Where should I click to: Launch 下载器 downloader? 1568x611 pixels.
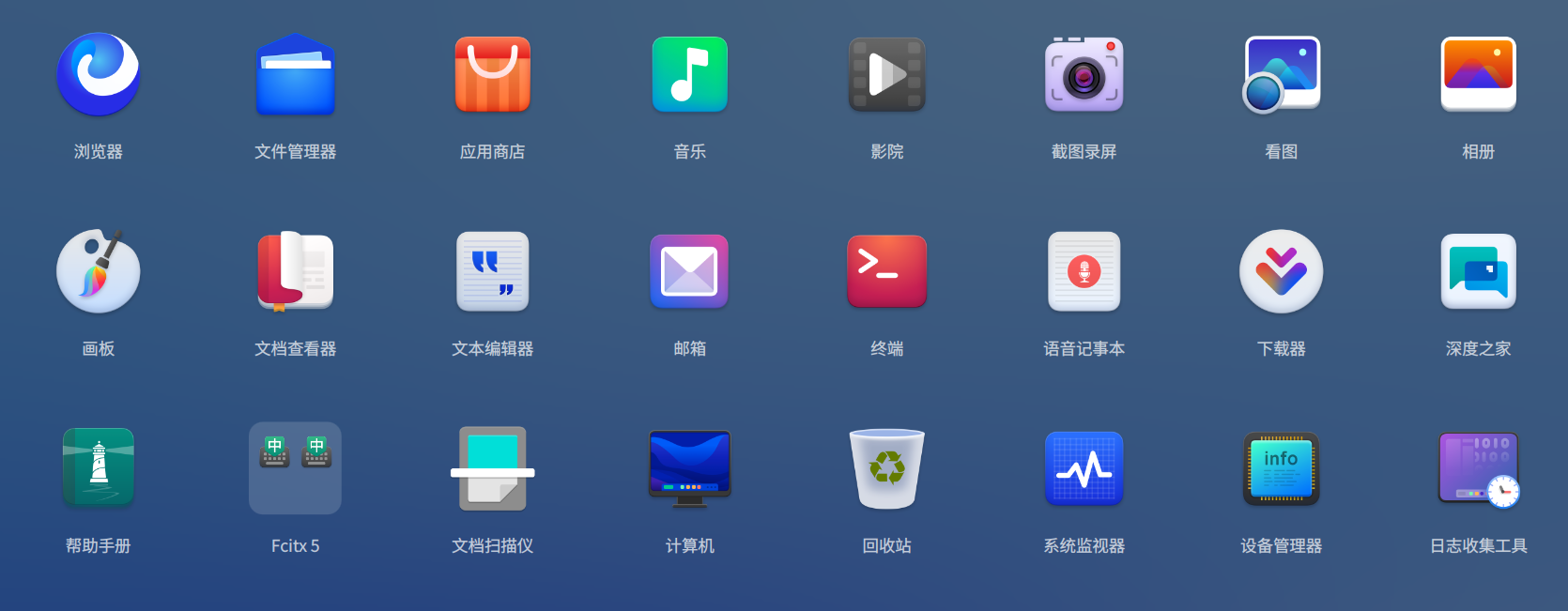pos(1282,272)
